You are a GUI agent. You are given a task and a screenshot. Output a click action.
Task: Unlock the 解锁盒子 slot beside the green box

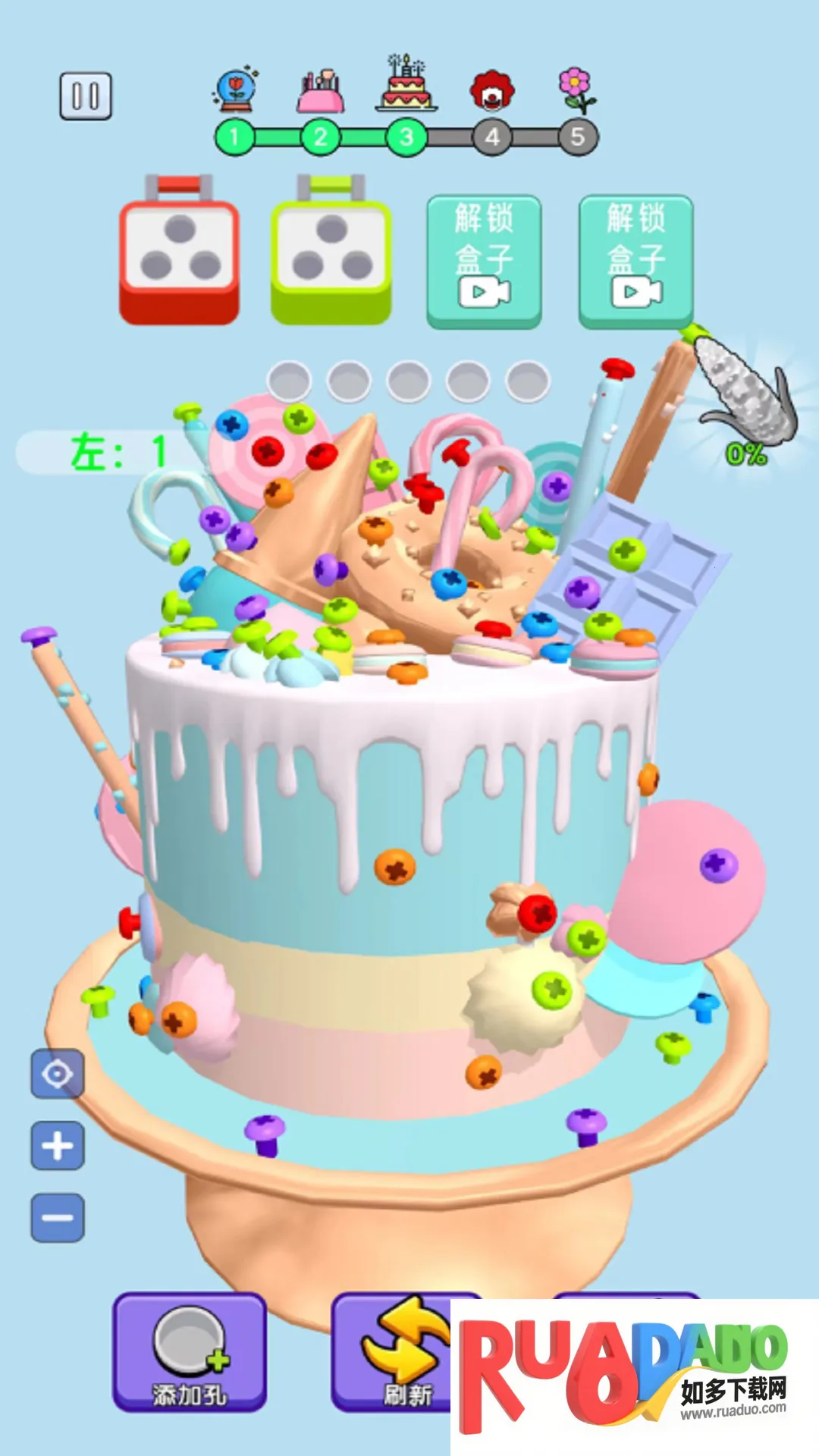click(x=484, y=262)
